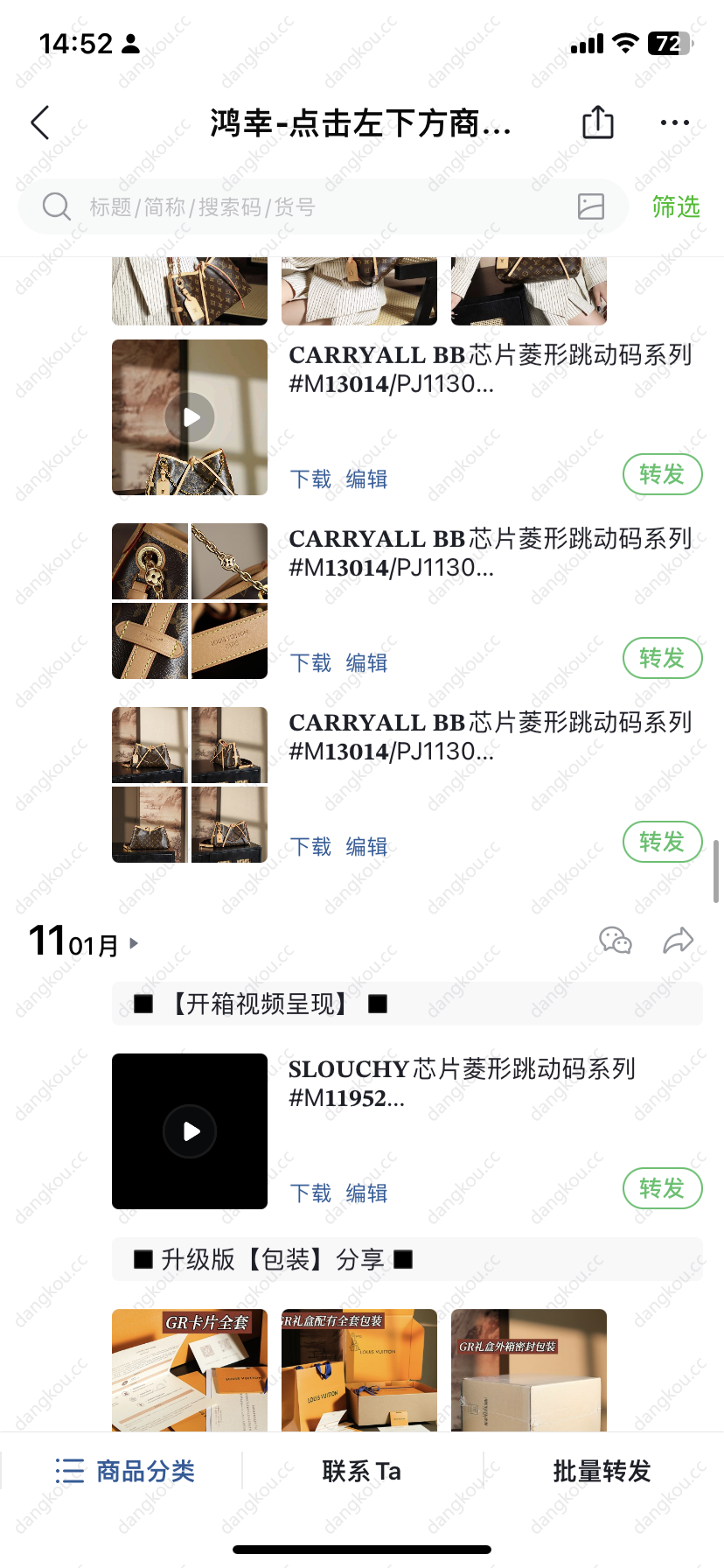Edit the SLOUCHY video post
The image size is (724, 1568).
(x=366, y=1193)
